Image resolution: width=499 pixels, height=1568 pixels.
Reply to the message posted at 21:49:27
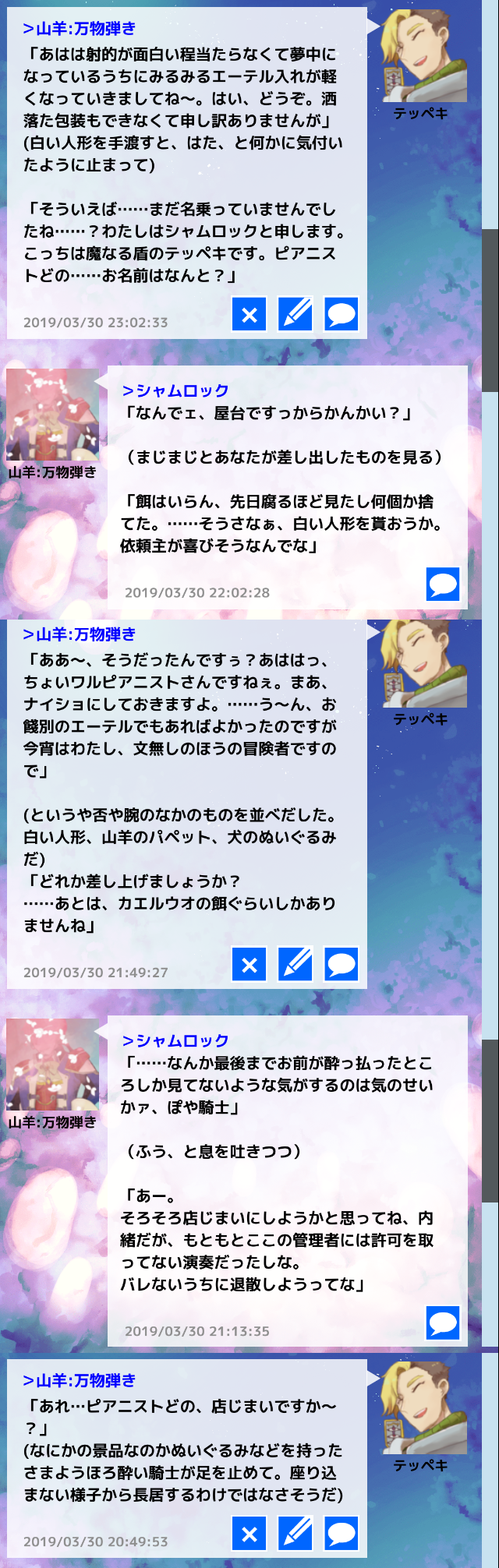point(342,965)
